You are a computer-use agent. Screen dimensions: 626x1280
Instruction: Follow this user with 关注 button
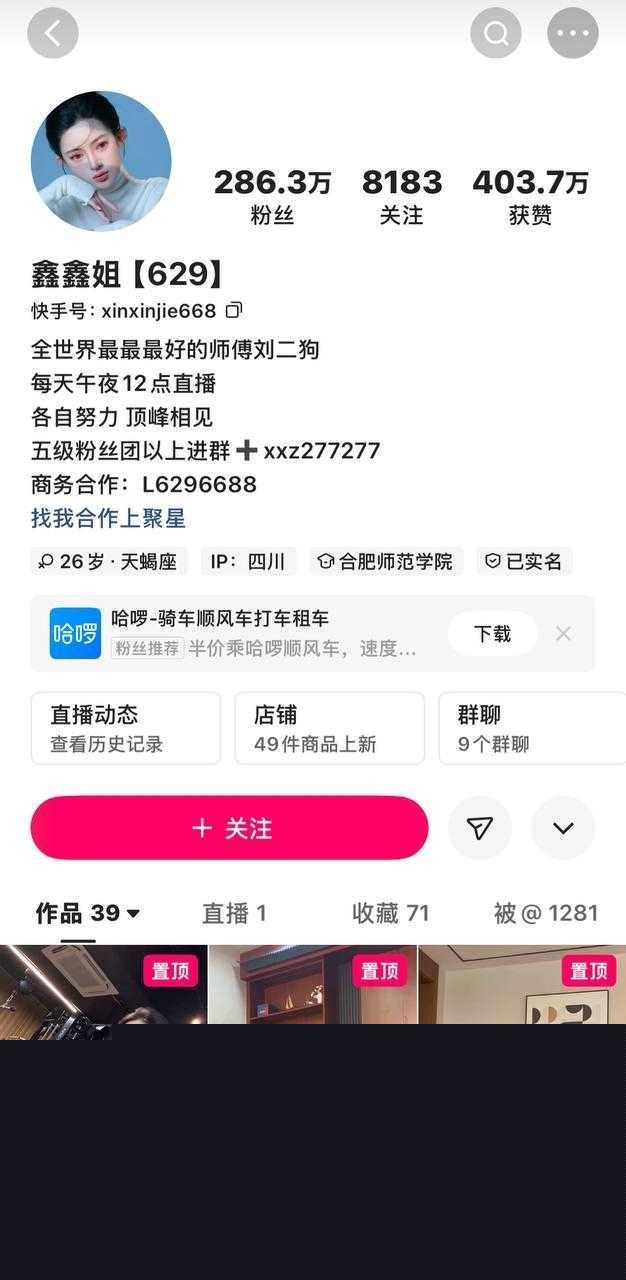(230, 828)
